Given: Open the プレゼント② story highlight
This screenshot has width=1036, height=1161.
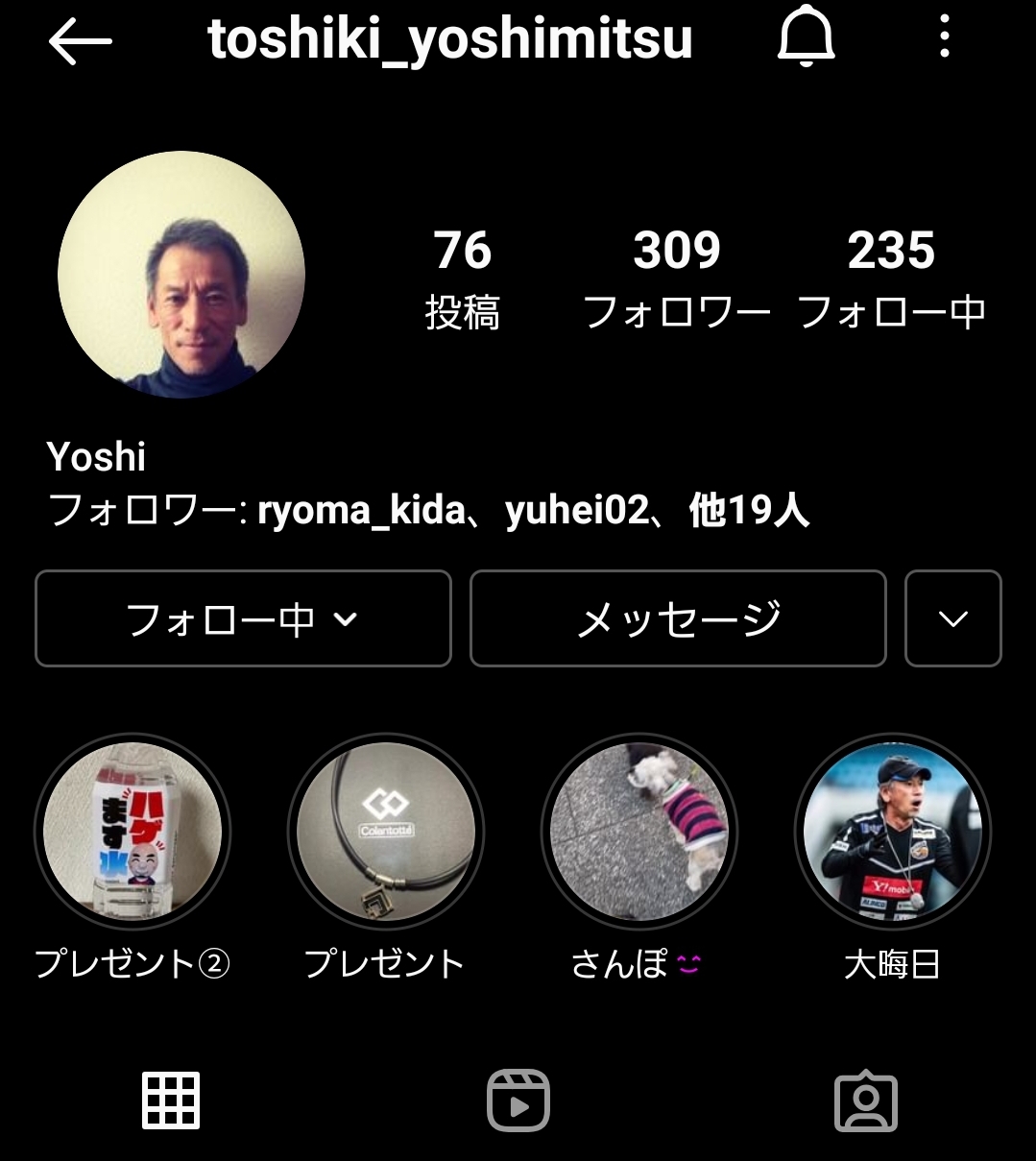Looking at the screenshot, I should coord(133,832).
